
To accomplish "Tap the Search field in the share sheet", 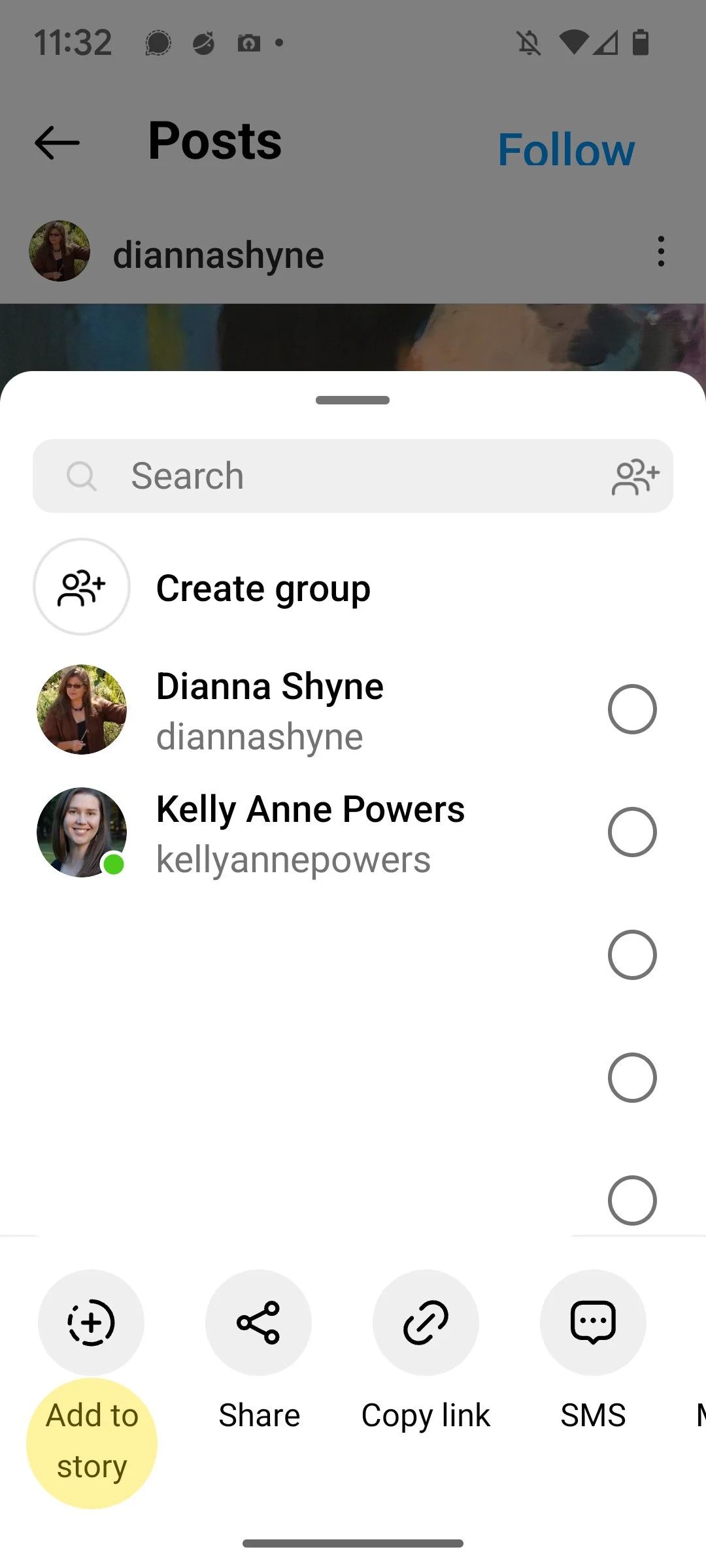I will pyautogui.click(x=327, y=476).
